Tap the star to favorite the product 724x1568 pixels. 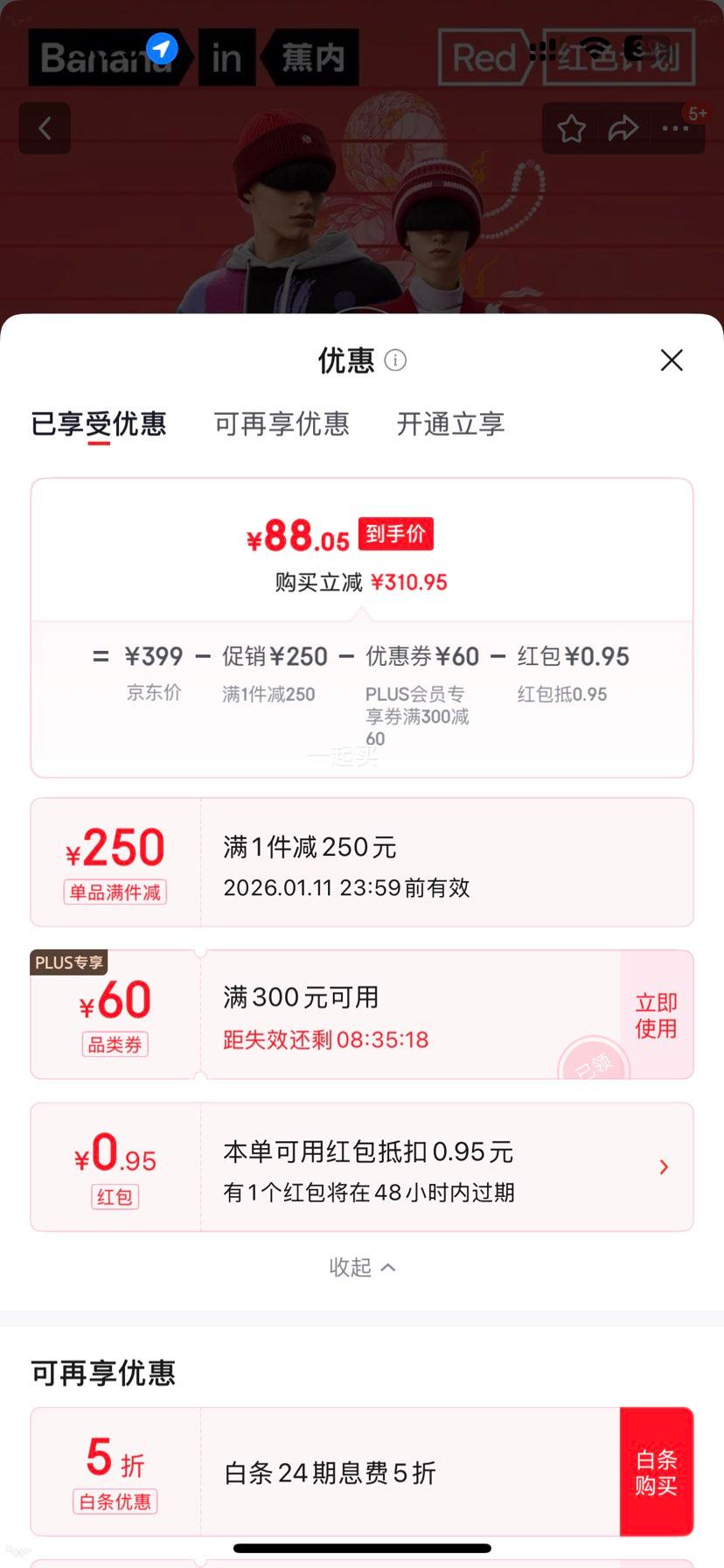coord(571,128)
